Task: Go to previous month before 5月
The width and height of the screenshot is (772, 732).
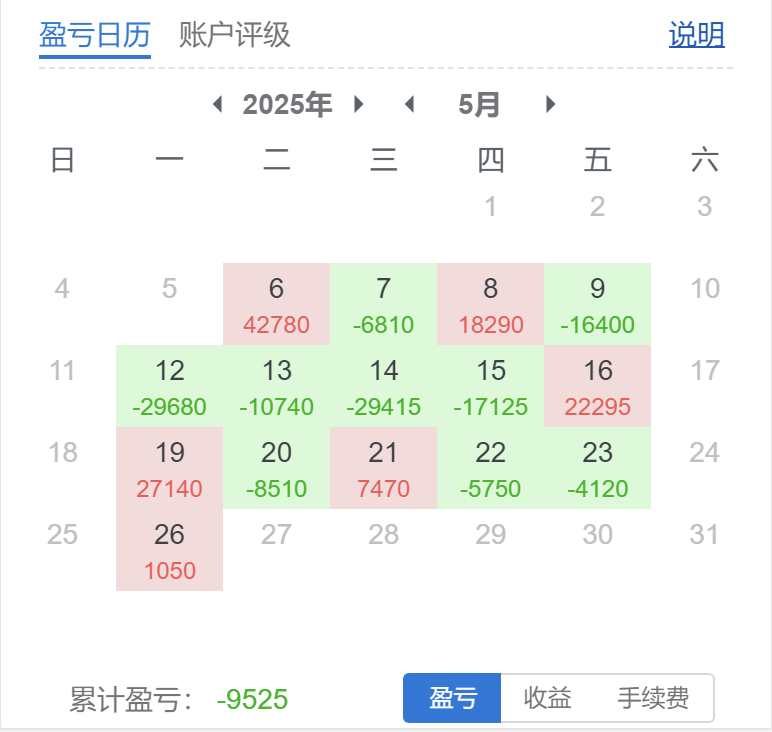Action: click(x=408, y=104)
